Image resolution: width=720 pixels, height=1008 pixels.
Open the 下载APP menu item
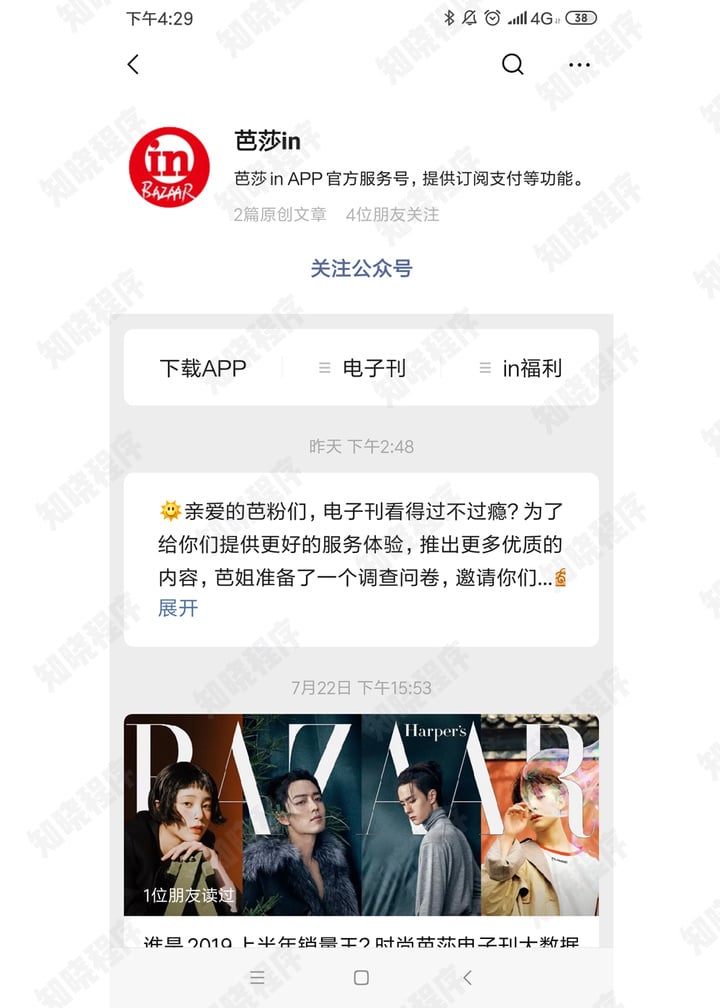(203, 368)
